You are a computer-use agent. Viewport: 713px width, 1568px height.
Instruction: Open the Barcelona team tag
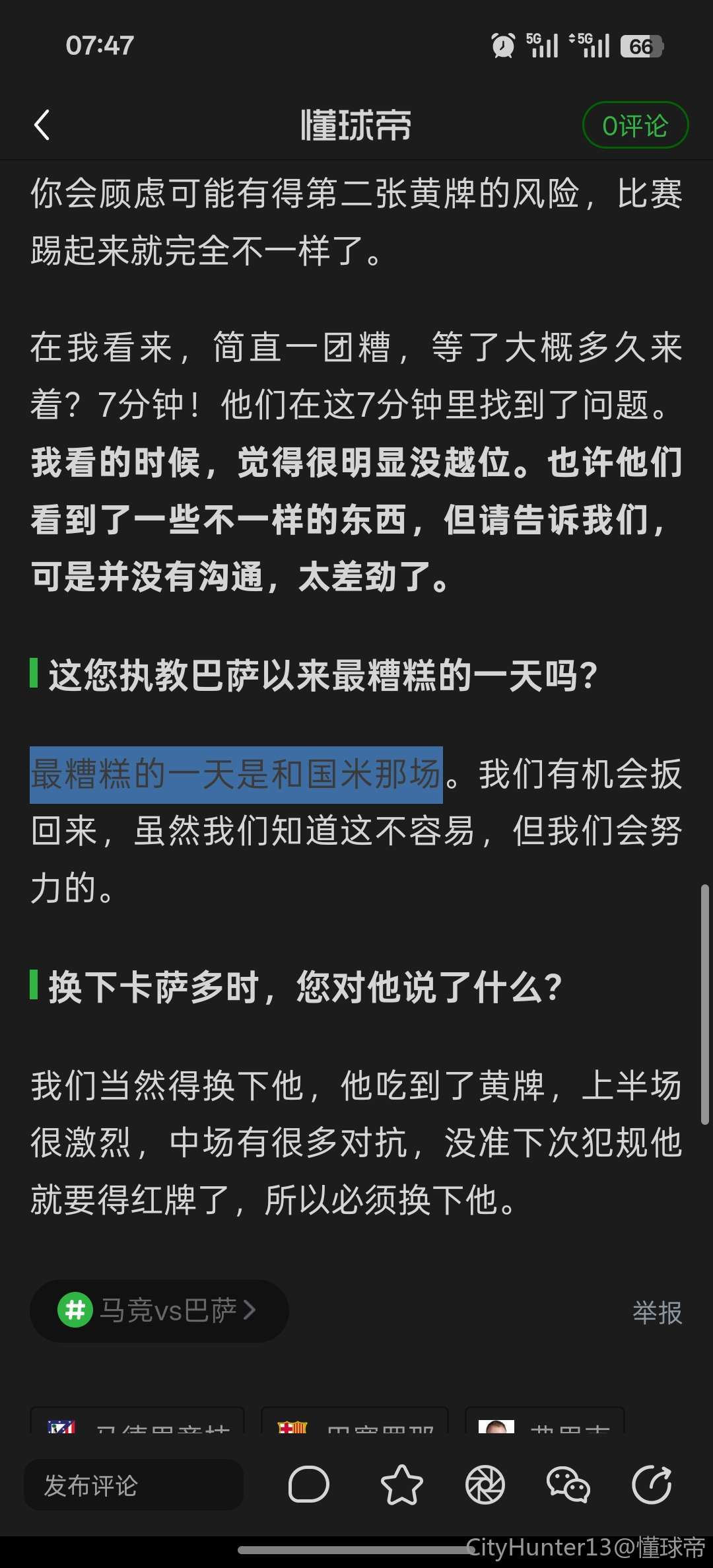pyautogui.click(x=355, y=1423)
